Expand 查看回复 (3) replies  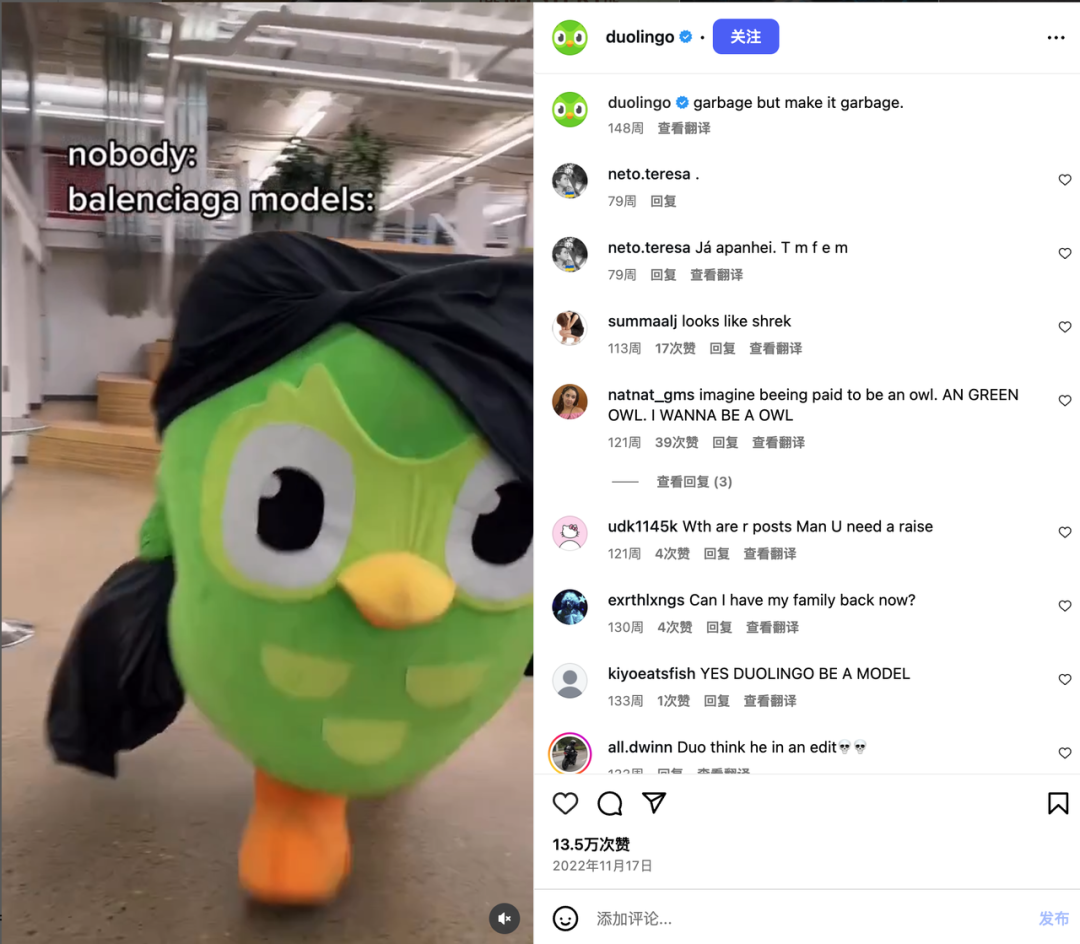694,482
